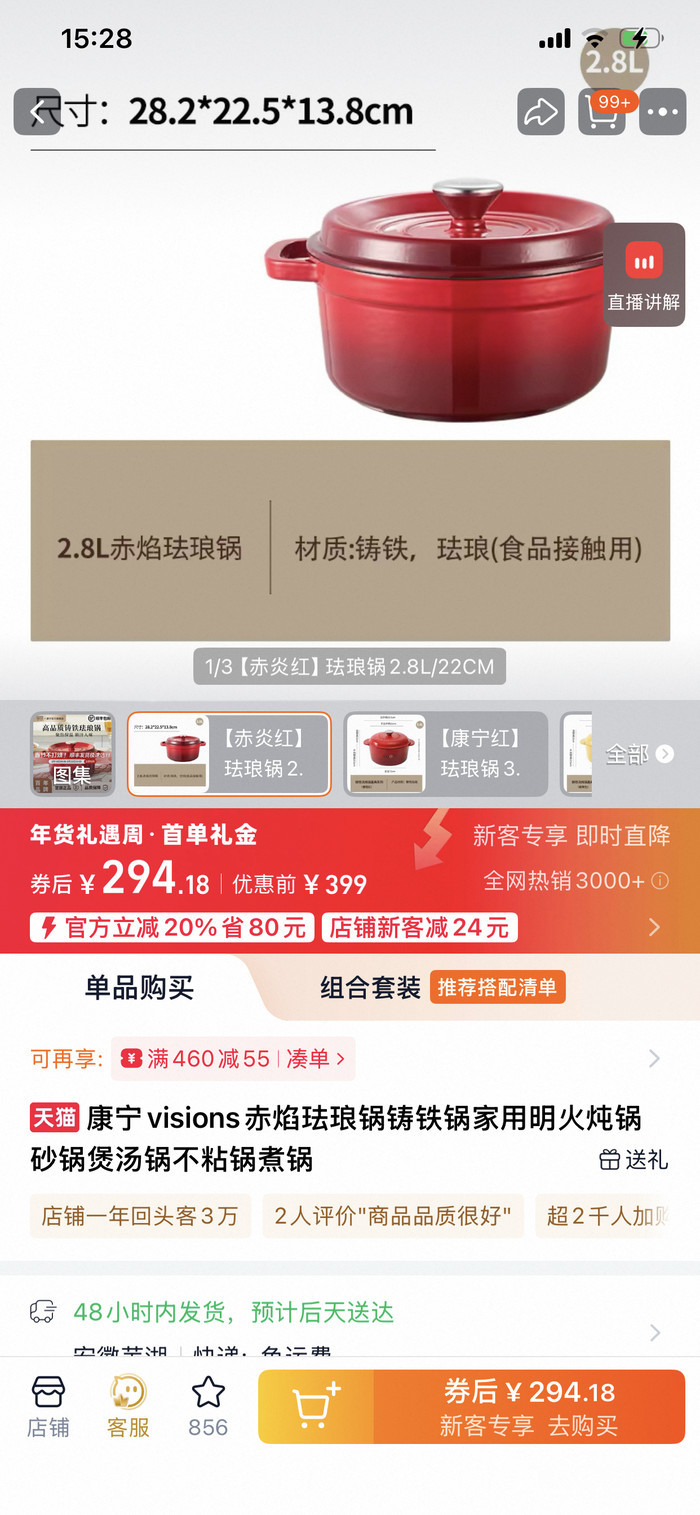Buy now at 券后 ¥294.18
This screenshot has height=1515, width=700.
pos(529,1406)
